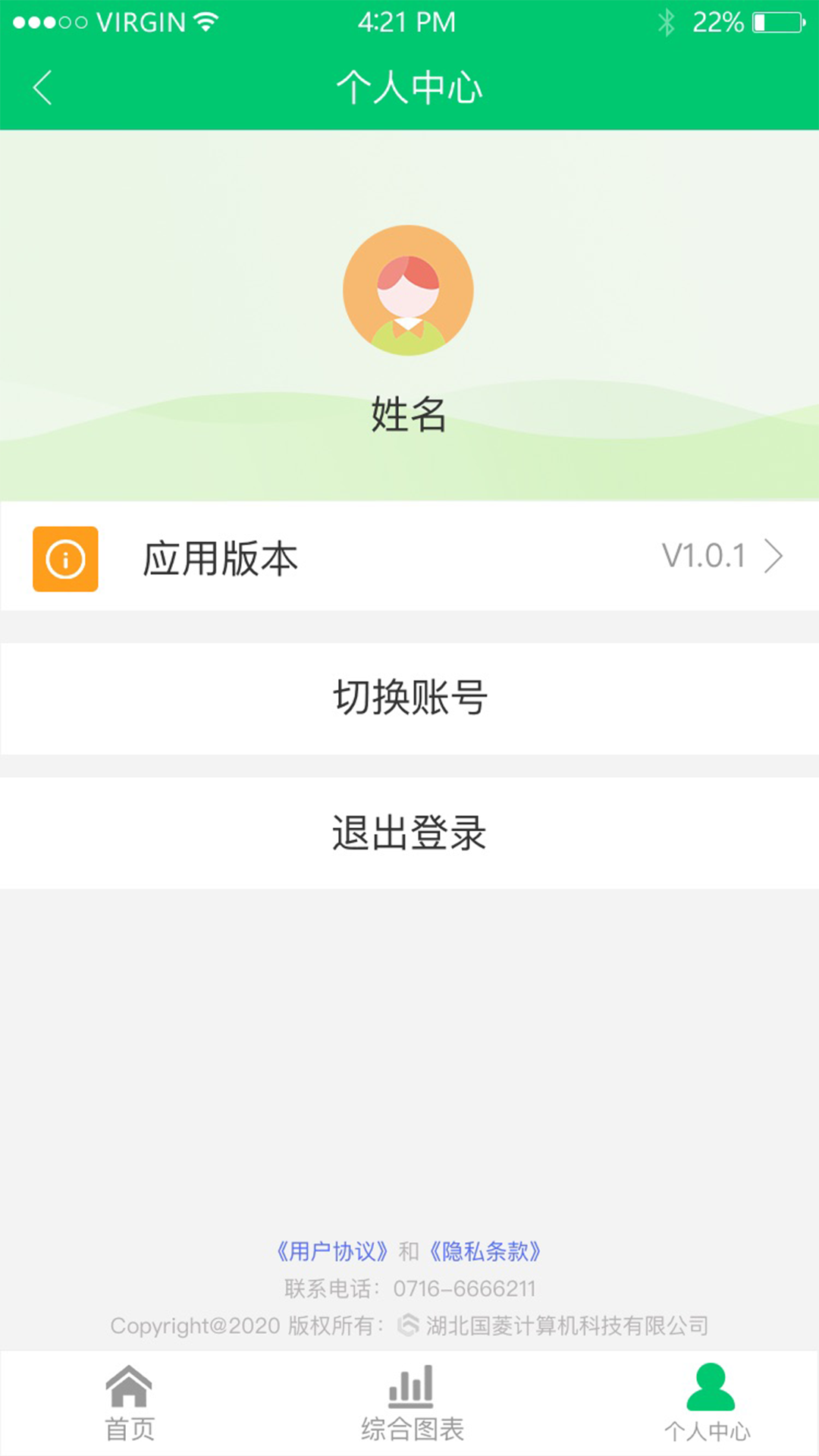Expand the 应用版本 row chevron
The height and width of the screenshot is (1456, 819).
(x=774, y=556)
